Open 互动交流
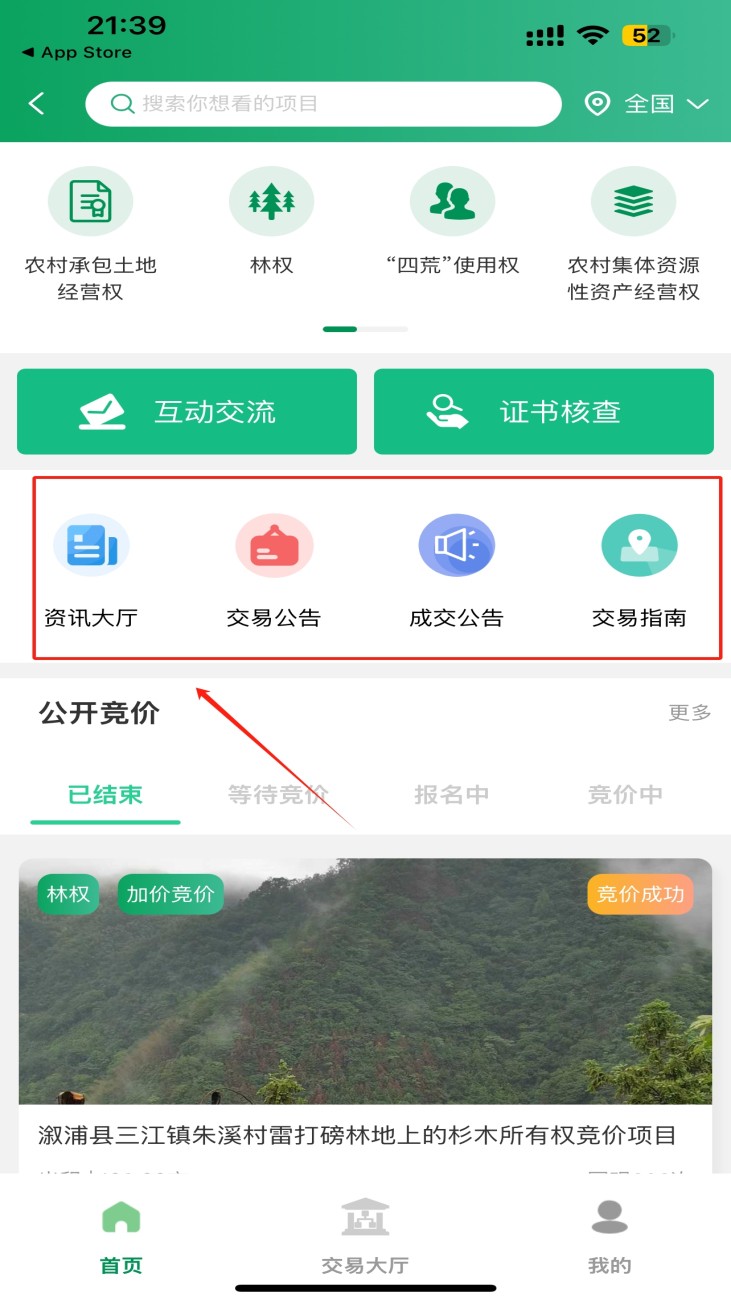 pos(187,412)
